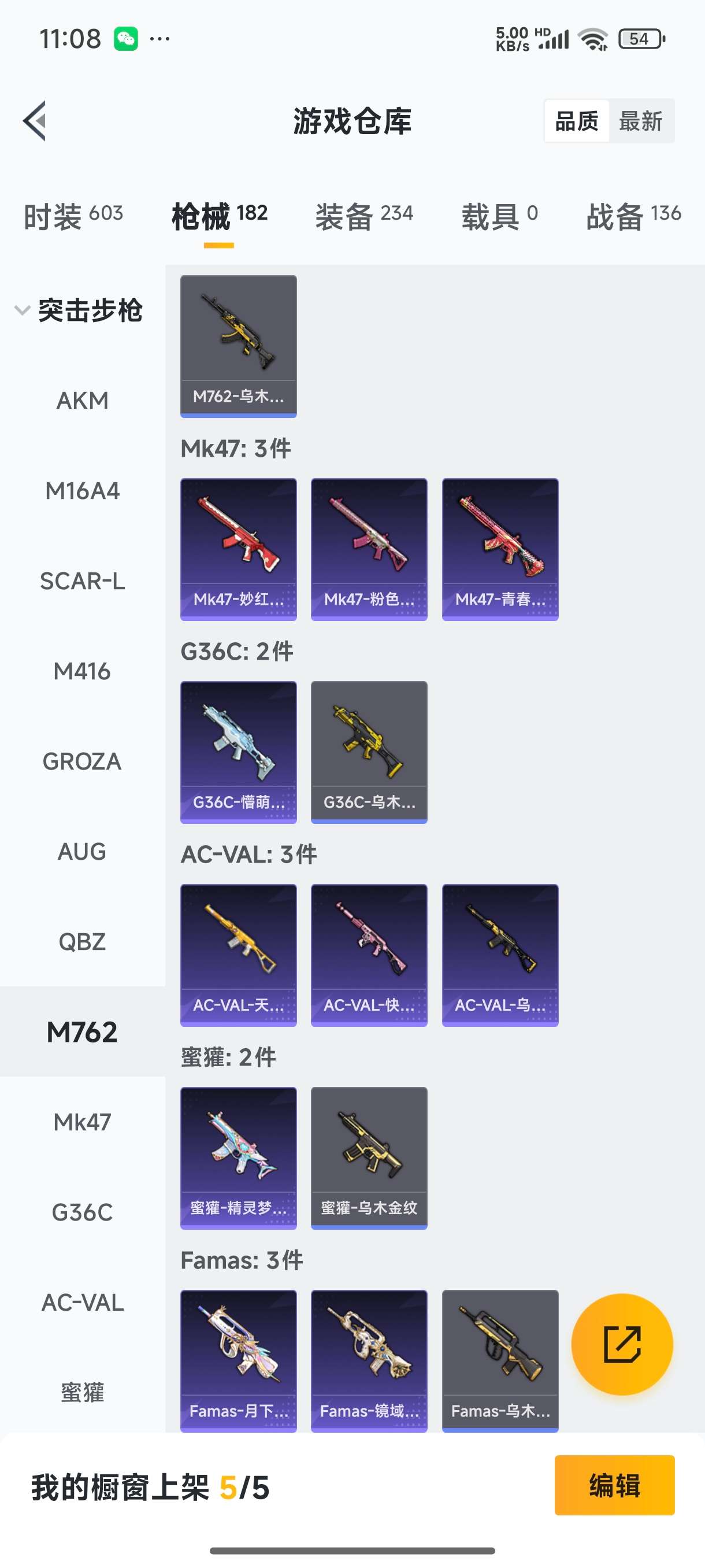Go back from 游戏仓库

point(35,120)
